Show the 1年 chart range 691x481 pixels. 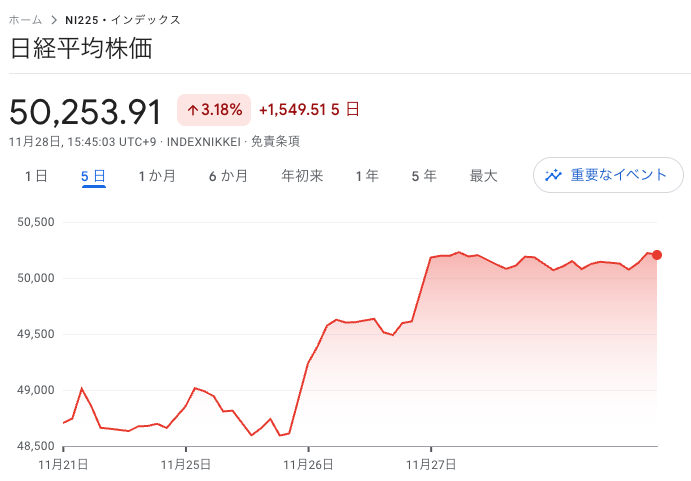tap(367, 176)
